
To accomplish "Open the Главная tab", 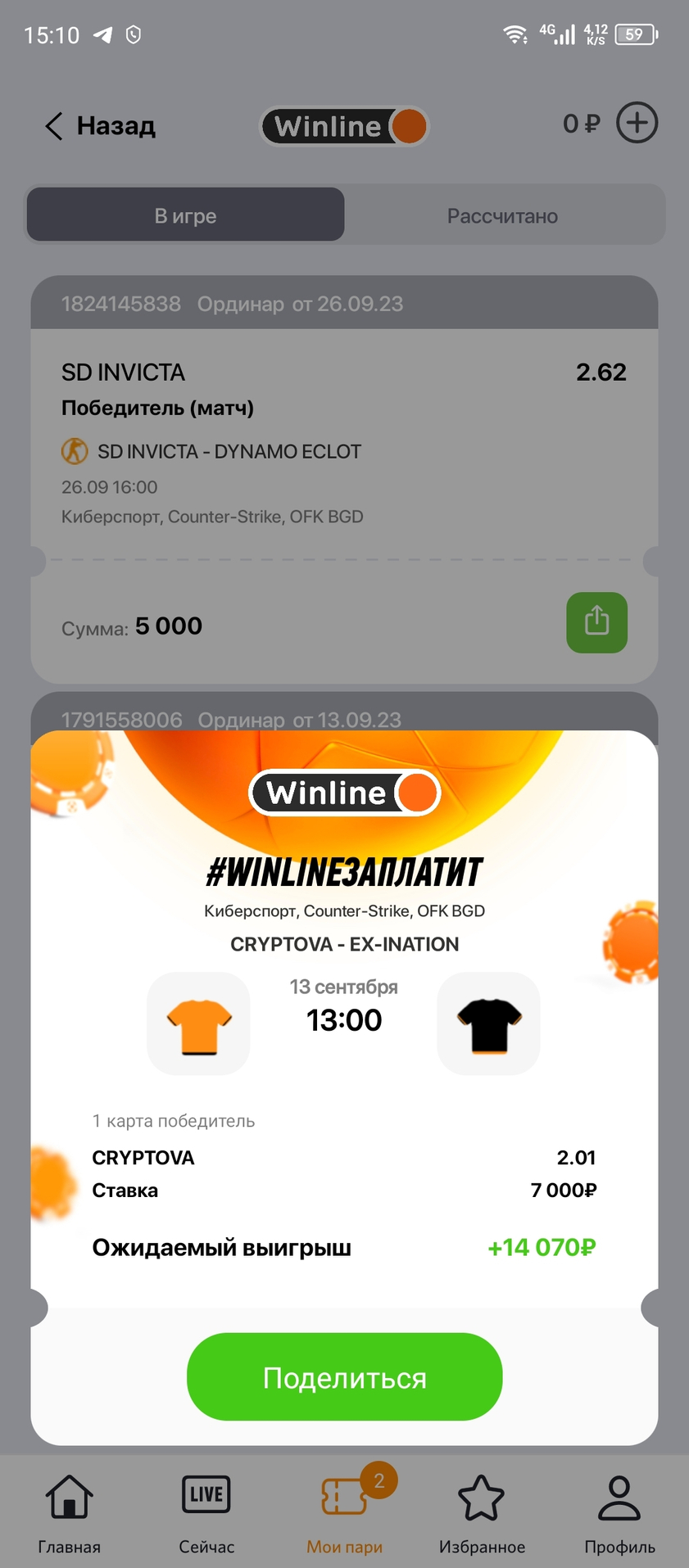I will [70, 1513].
